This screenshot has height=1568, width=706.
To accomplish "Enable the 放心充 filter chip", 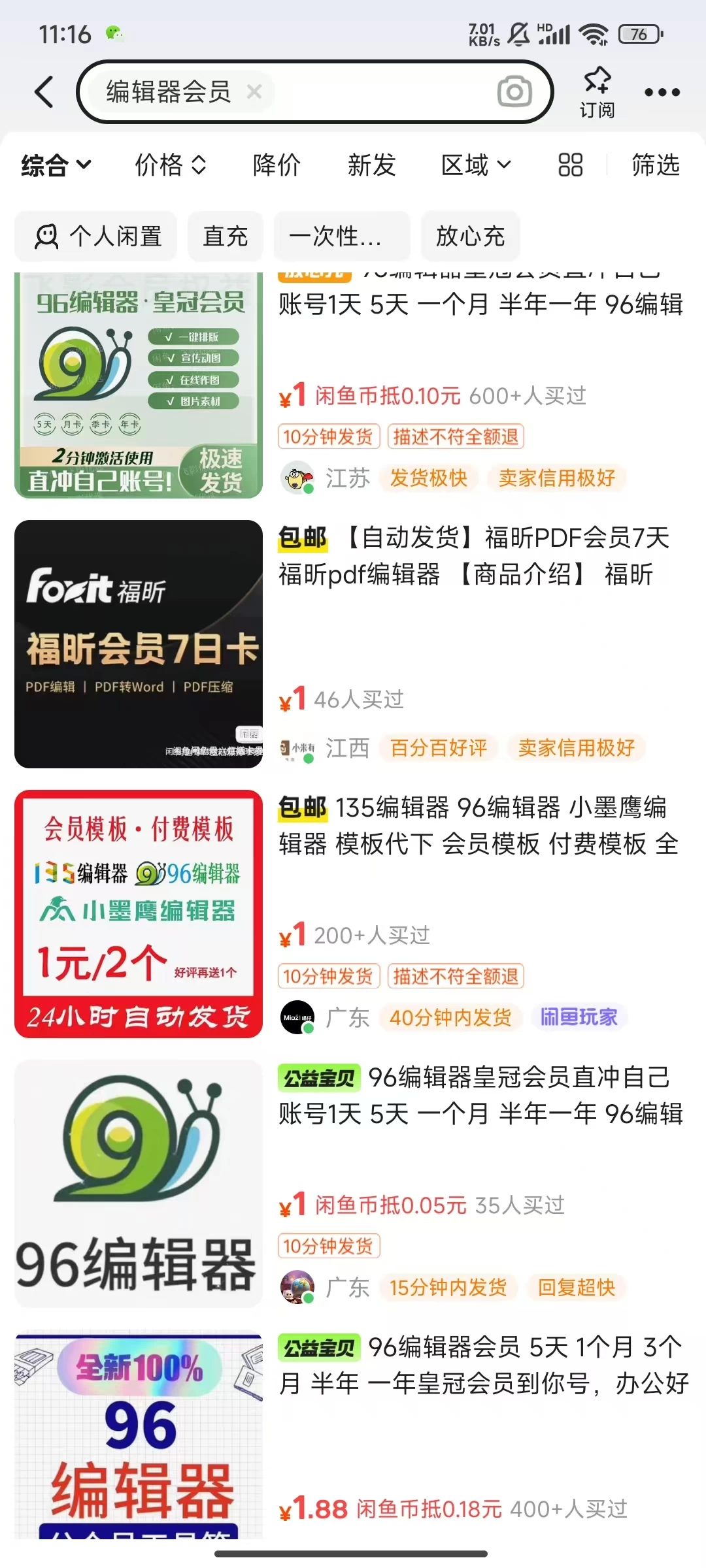I will coord(471,237).
